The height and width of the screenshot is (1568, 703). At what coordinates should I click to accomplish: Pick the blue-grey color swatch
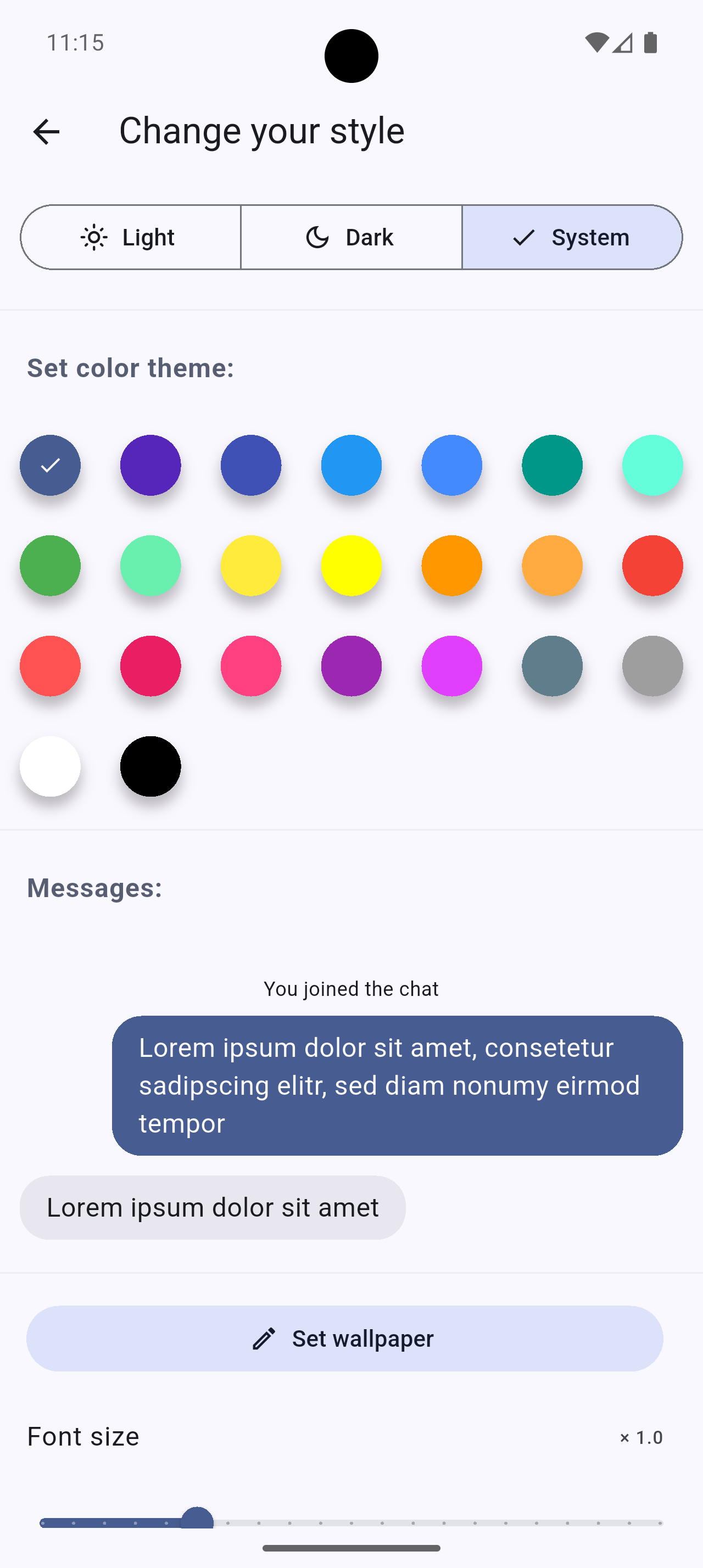[x=552, y=667]
